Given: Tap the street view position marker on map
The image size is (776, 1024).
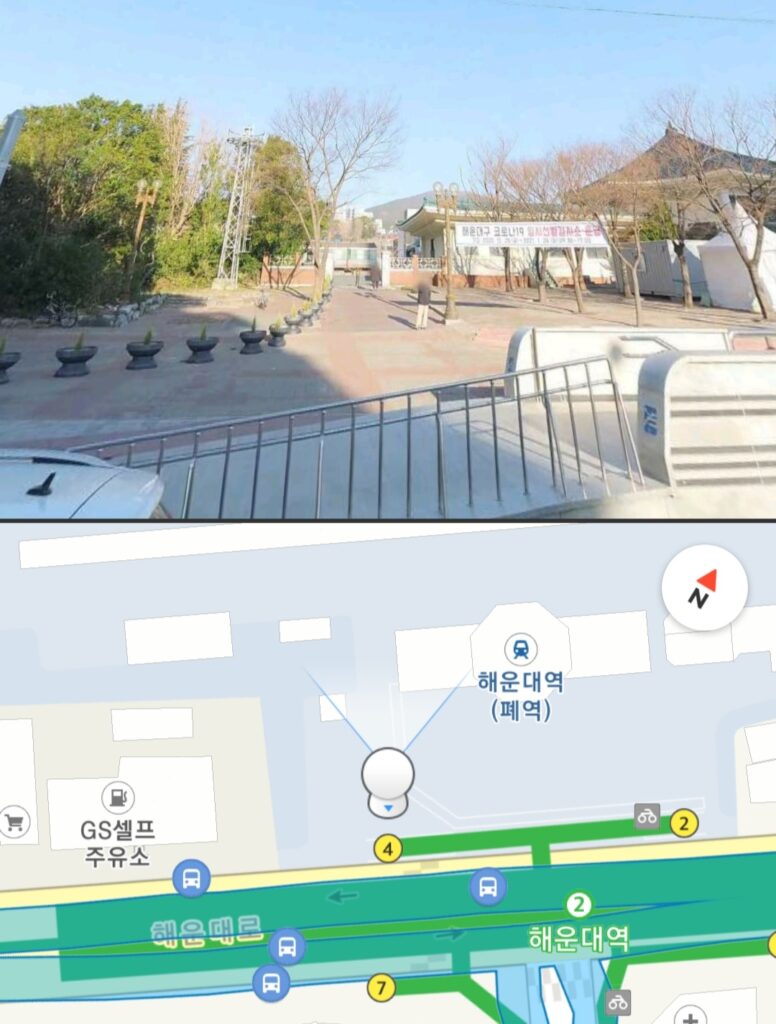Looking at the screenshot, I should click(x=388, y=778).
